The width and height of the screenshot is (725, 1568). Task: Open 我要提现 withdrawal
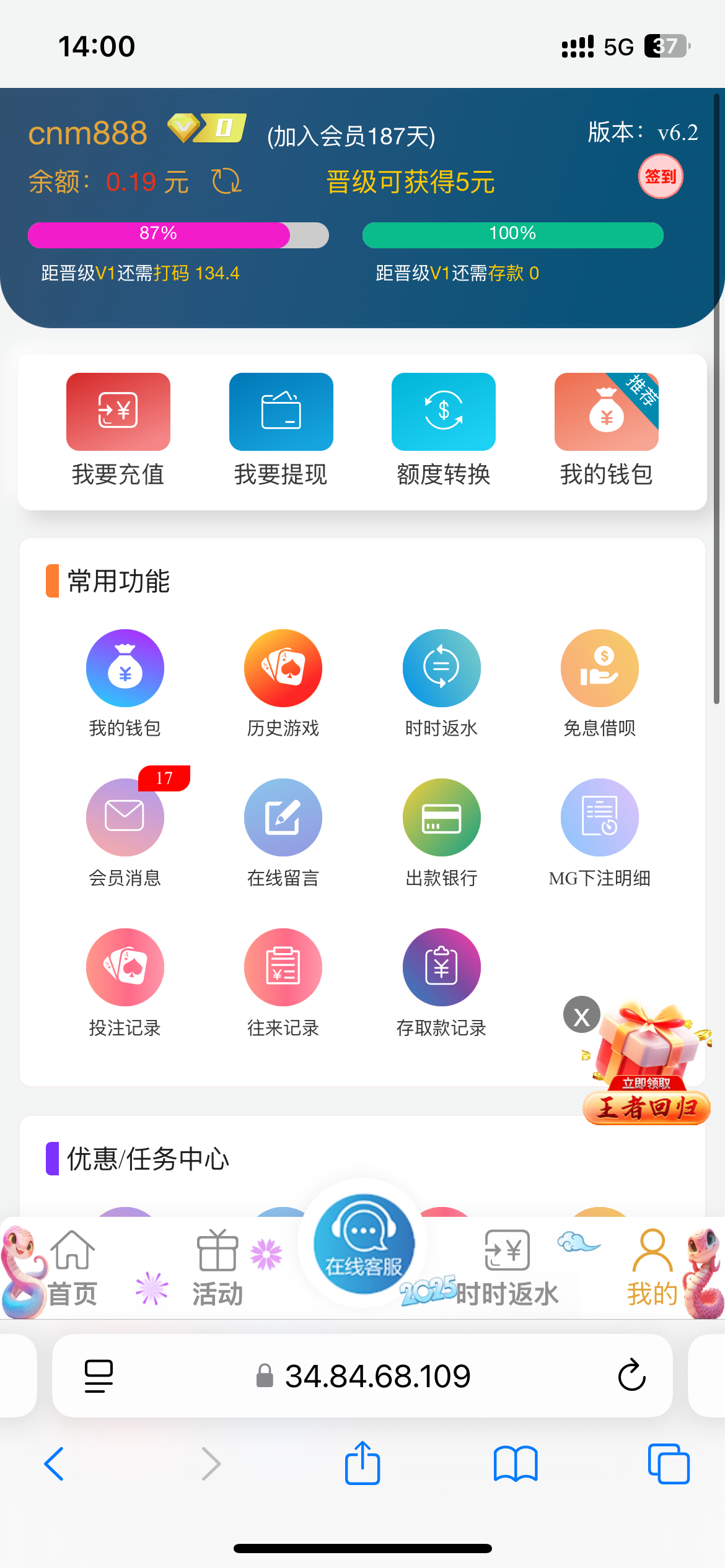[281, 430]
